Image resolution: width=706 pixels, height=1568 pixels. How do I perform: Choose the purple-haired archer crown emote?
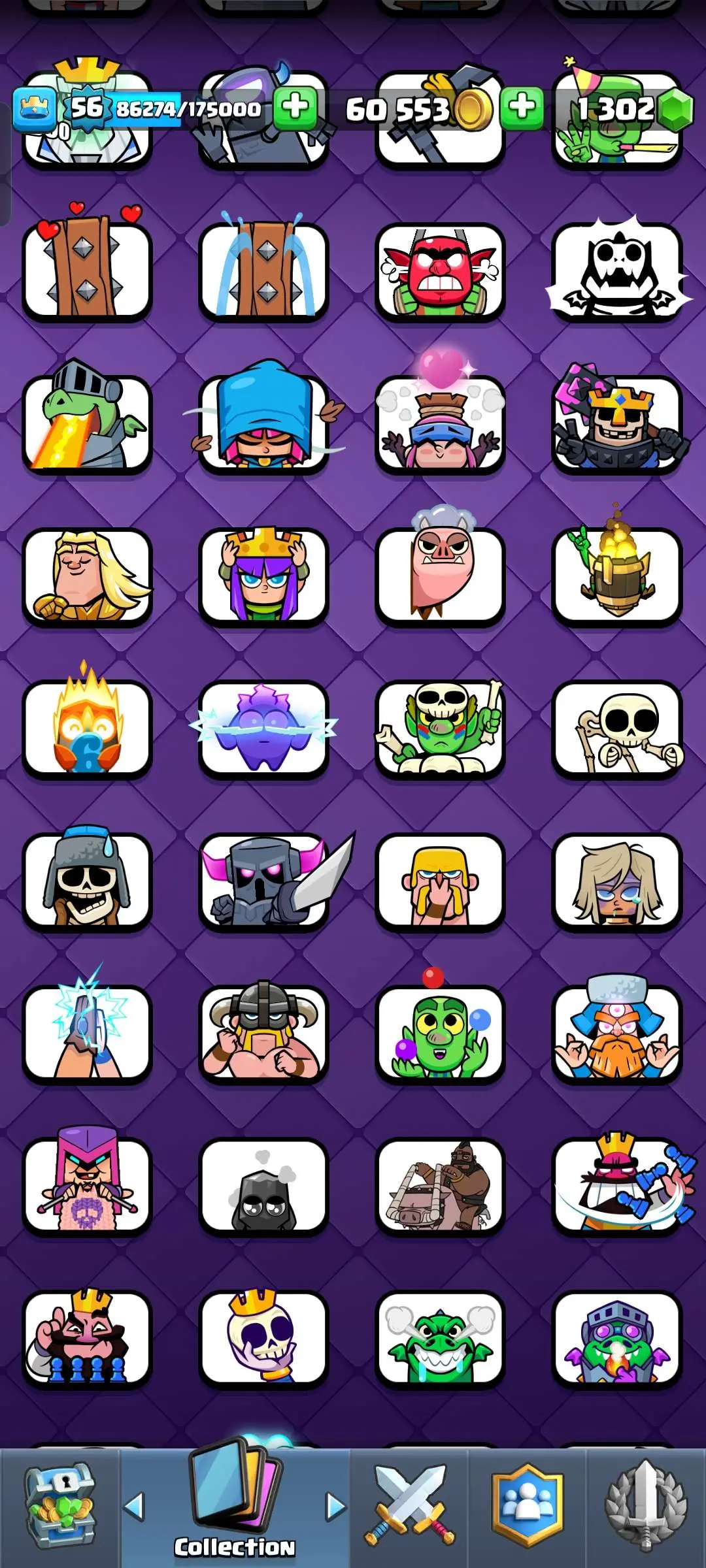(x=263, y=576)
